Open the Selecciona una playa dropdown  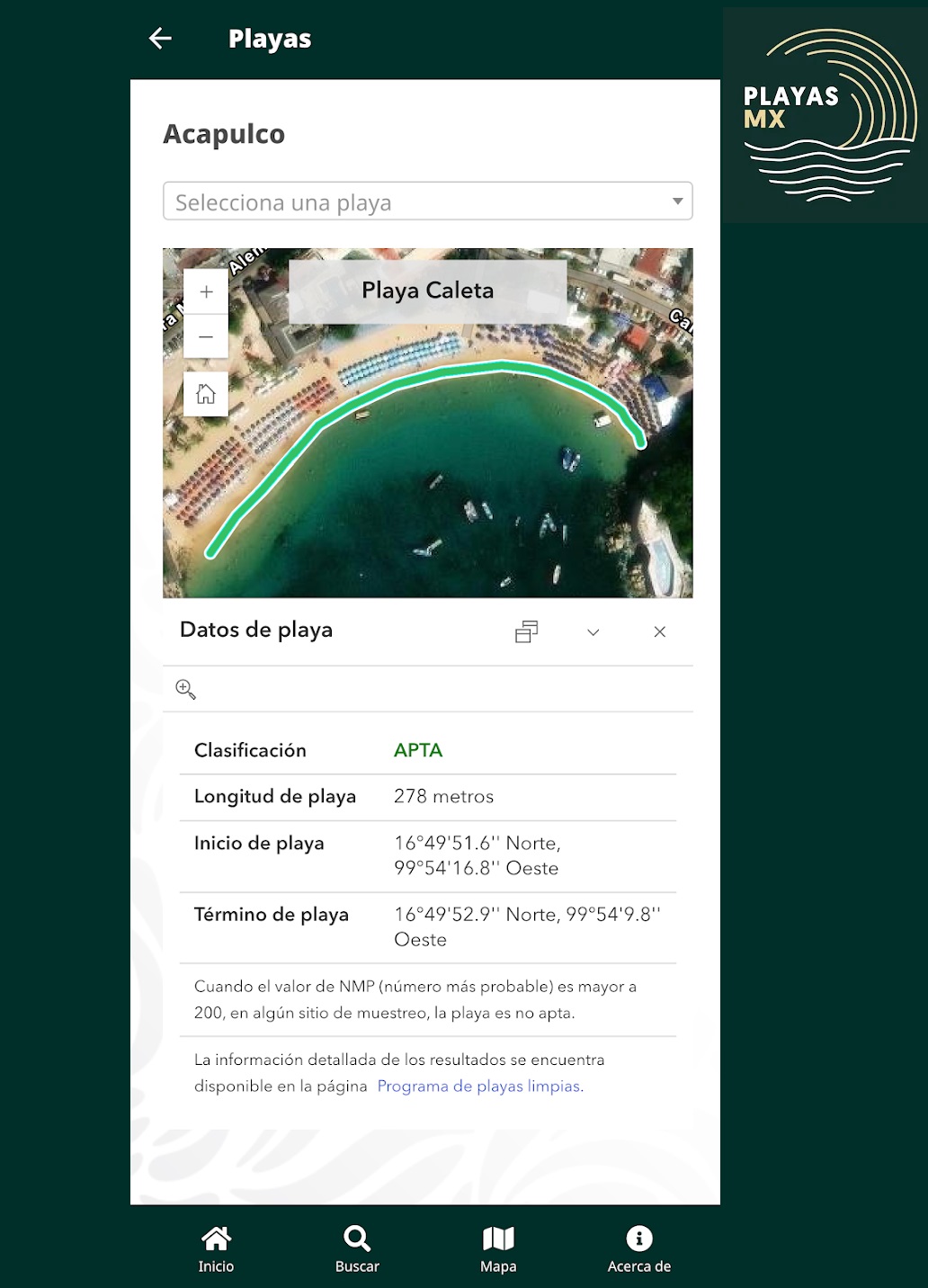coord(427,201)
